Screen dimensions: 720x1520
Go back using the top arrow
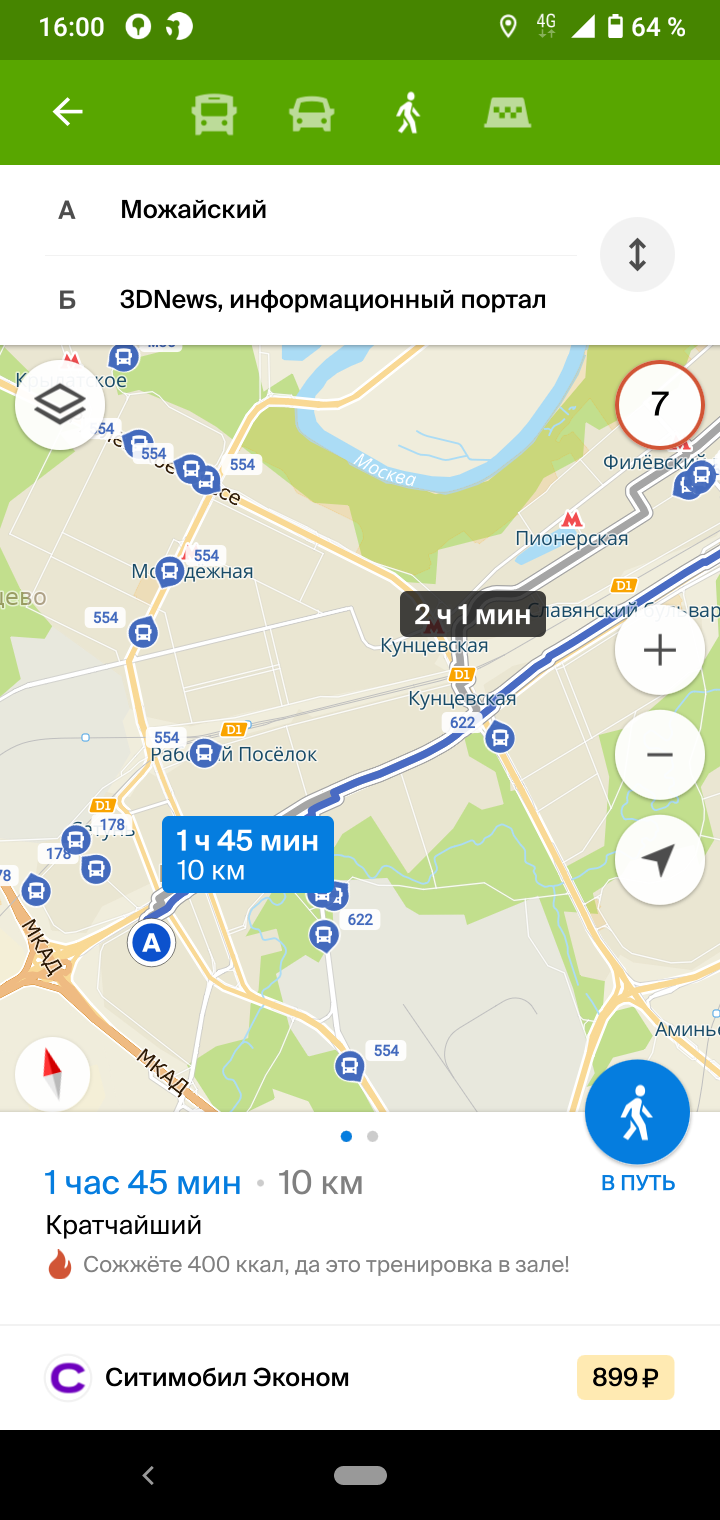click(68, 112)
